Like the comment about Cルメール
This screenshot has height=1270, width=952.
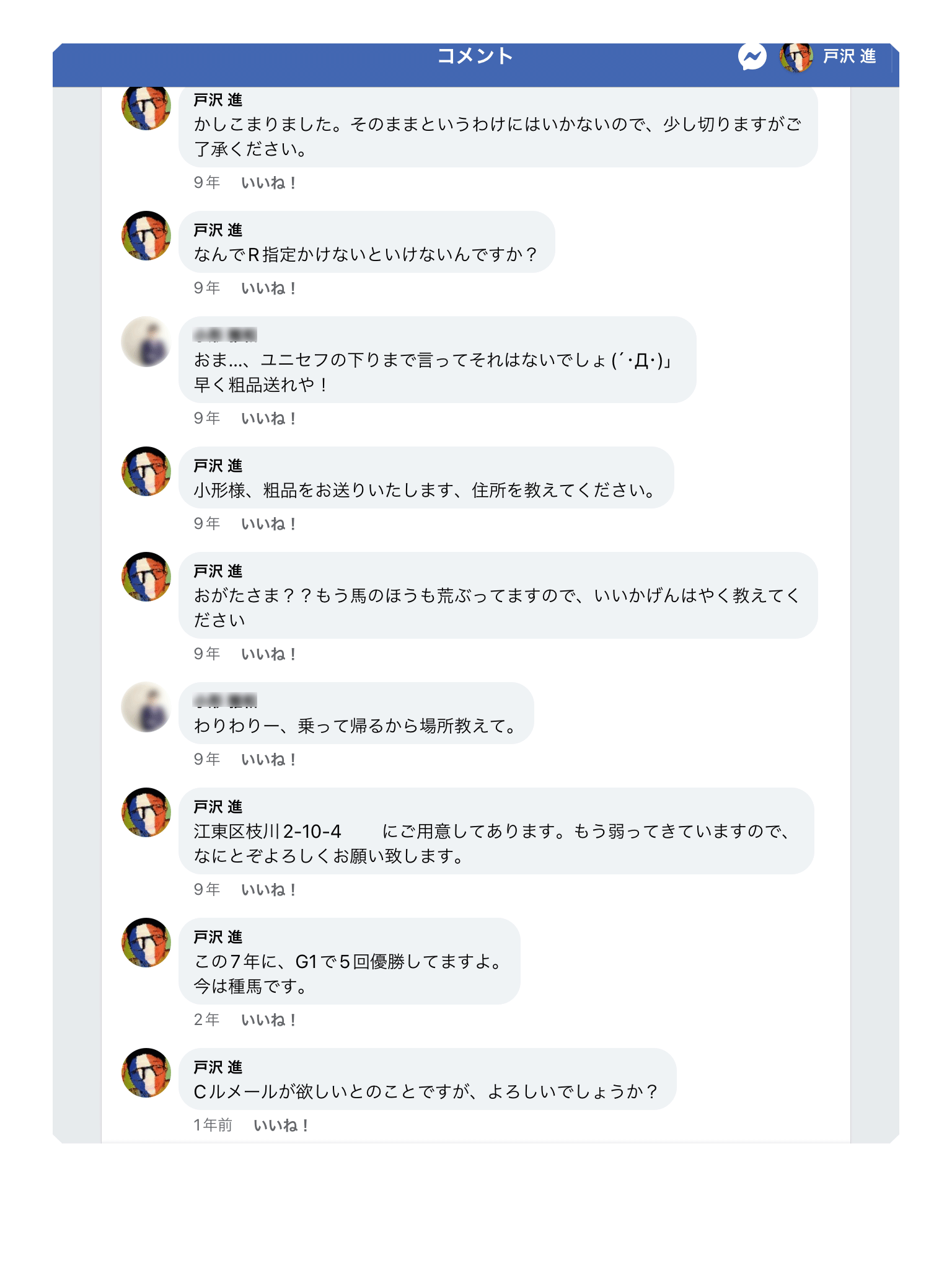pos(281,1126)
